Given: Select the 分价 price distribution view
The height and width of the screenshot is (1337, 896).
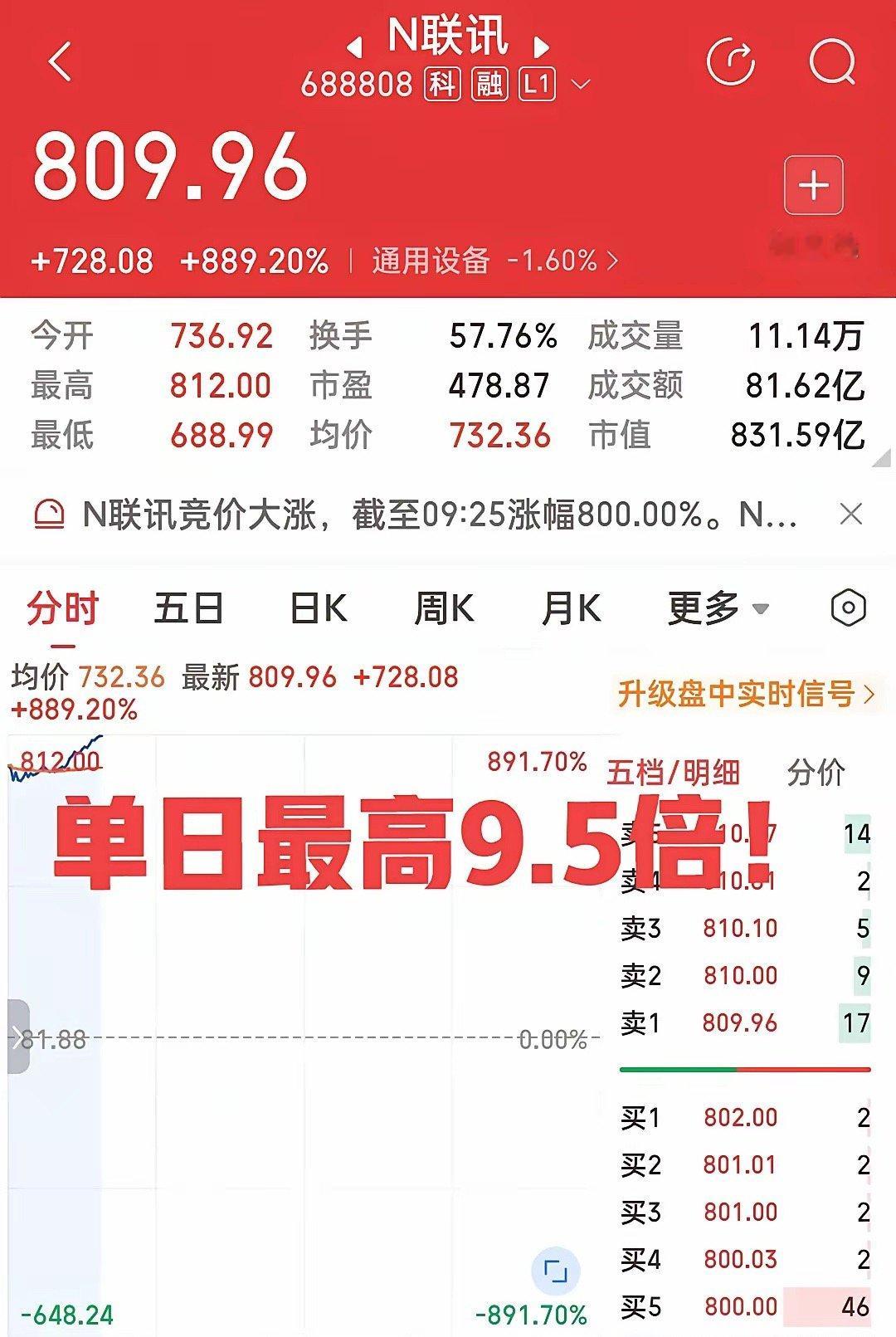Looking at the screenshot, I should click(817, 772).
